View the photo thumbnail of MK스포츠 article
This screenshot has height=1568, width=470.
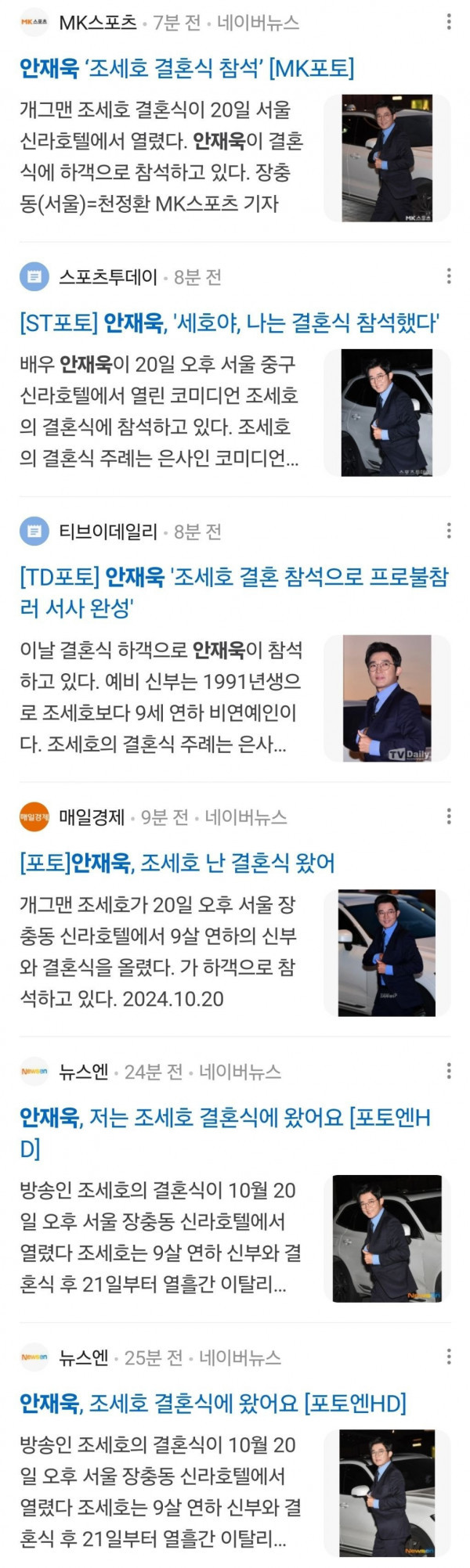click(387, 158)
